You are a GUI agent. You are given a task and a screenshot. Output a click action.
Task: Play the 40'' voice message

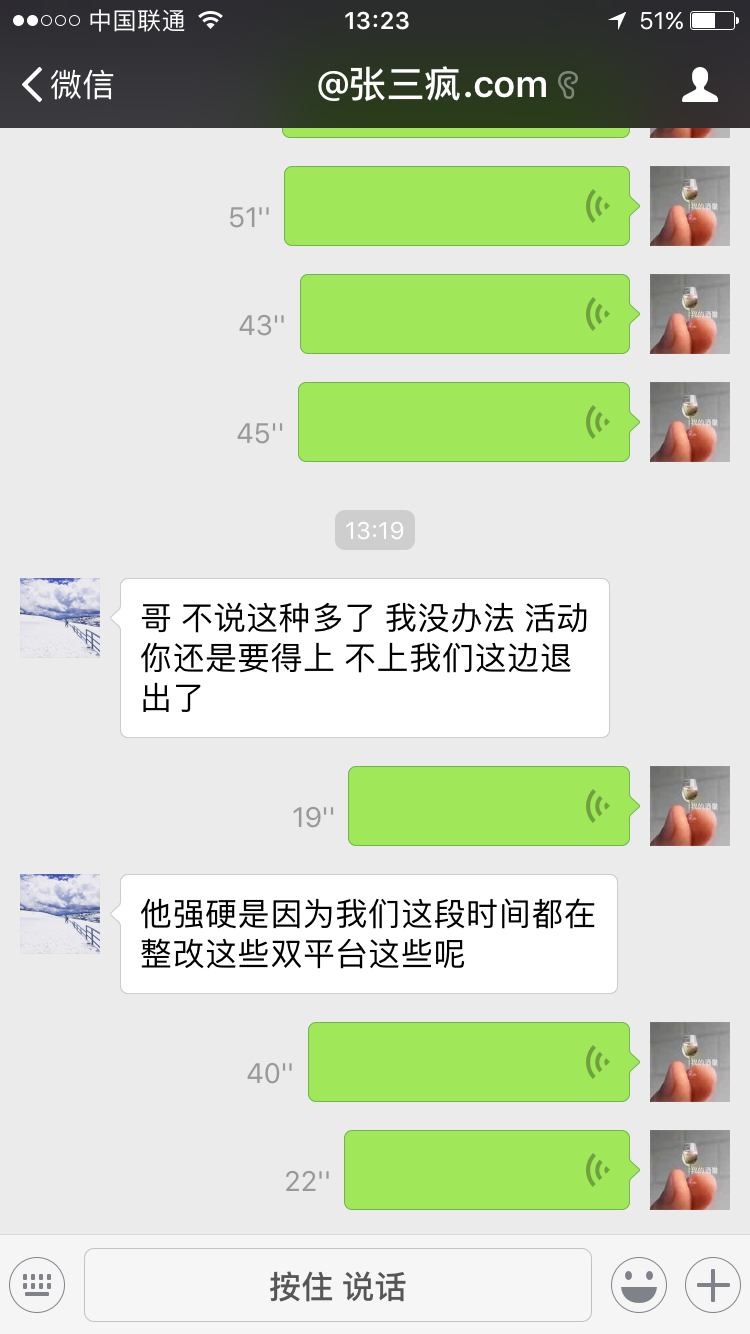click(469, 1062)
